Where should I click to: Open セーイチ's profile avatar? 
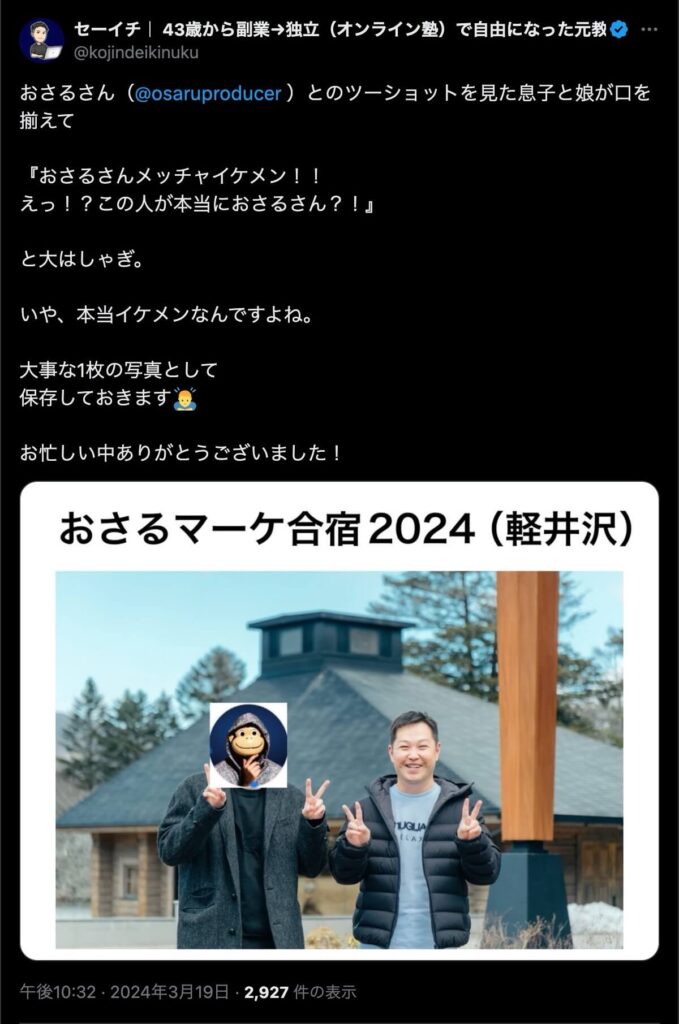(41, 40)
